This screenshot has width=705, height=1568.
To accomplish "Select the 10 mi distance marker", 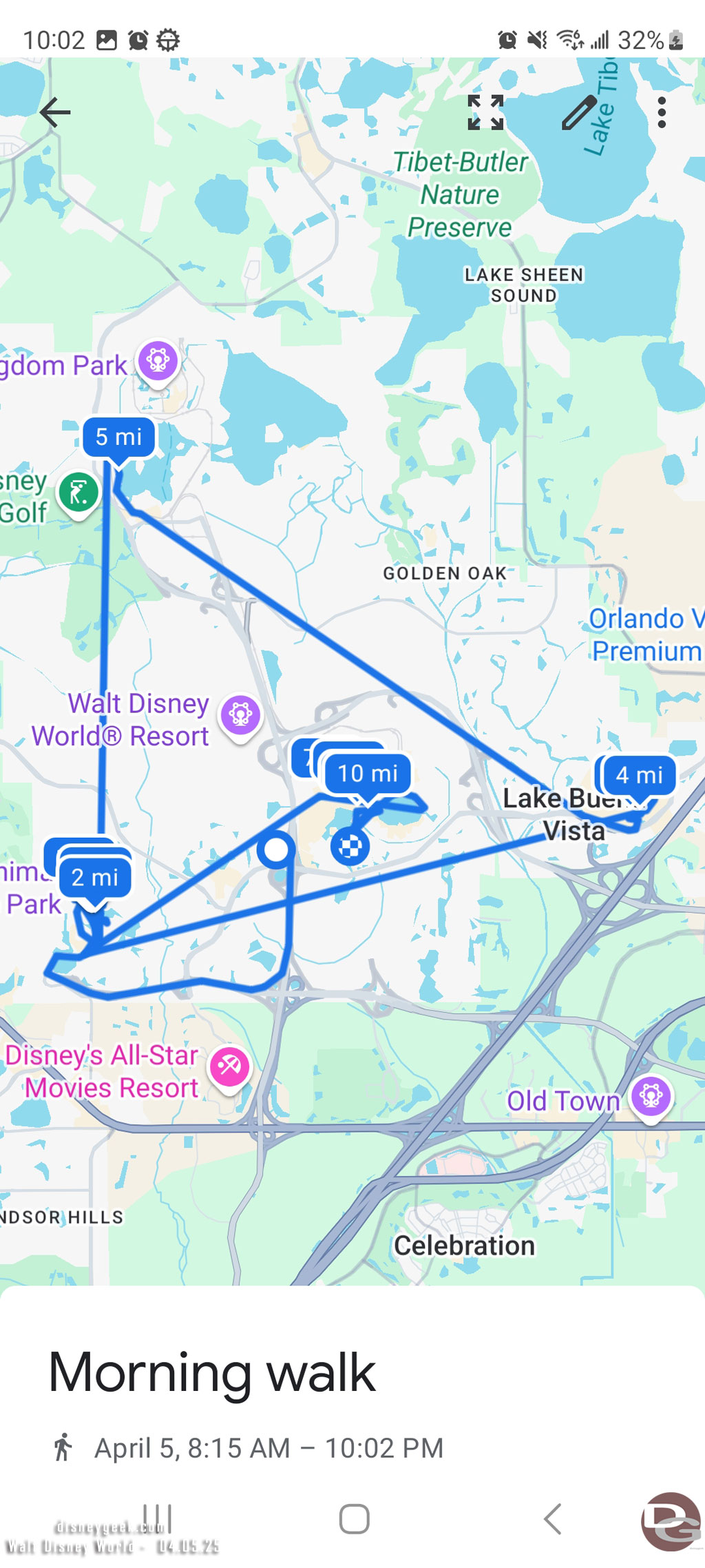I will click(x=368, y=774).
